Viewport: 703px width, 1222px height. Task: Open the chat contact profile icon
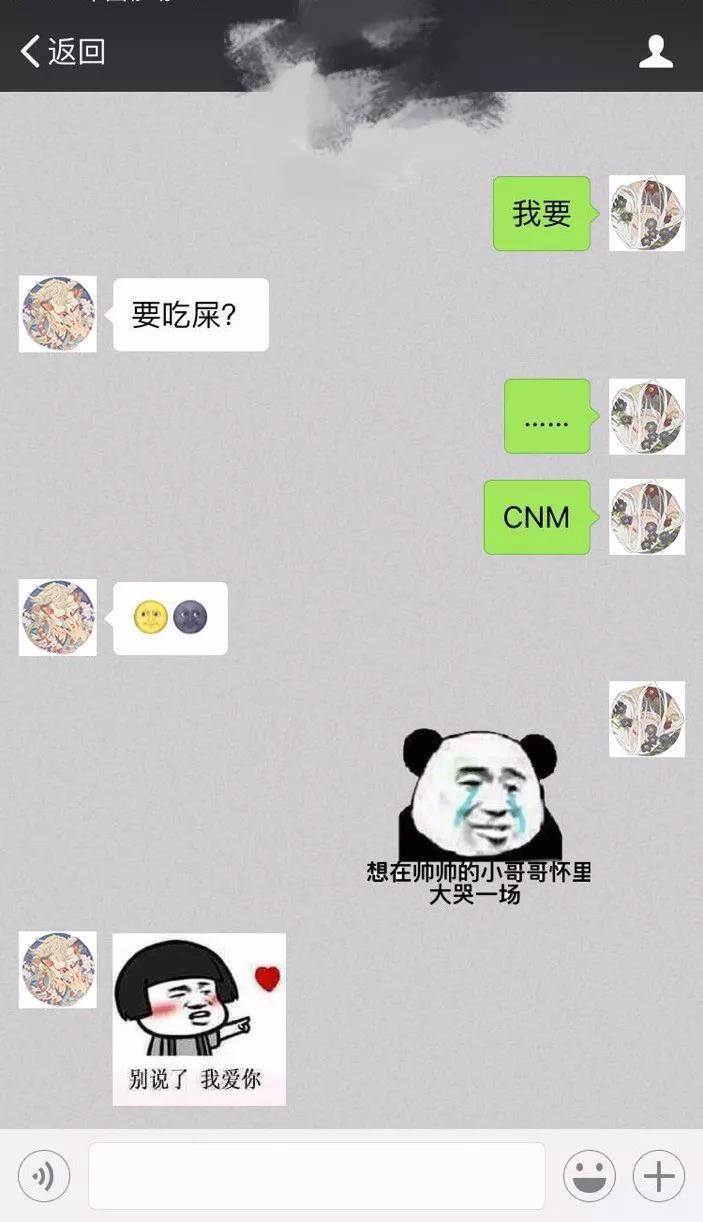click(655, 51)
